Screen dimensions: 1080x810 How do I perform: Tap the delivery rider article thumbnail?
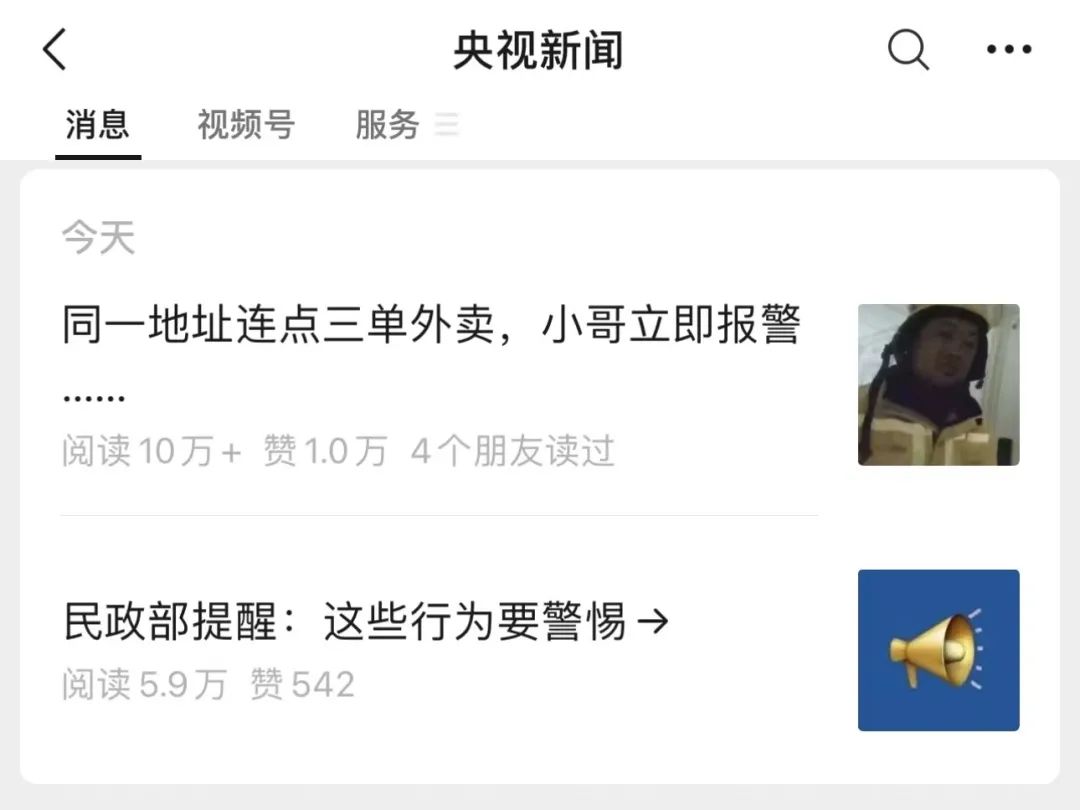click(x=938, y=385)
